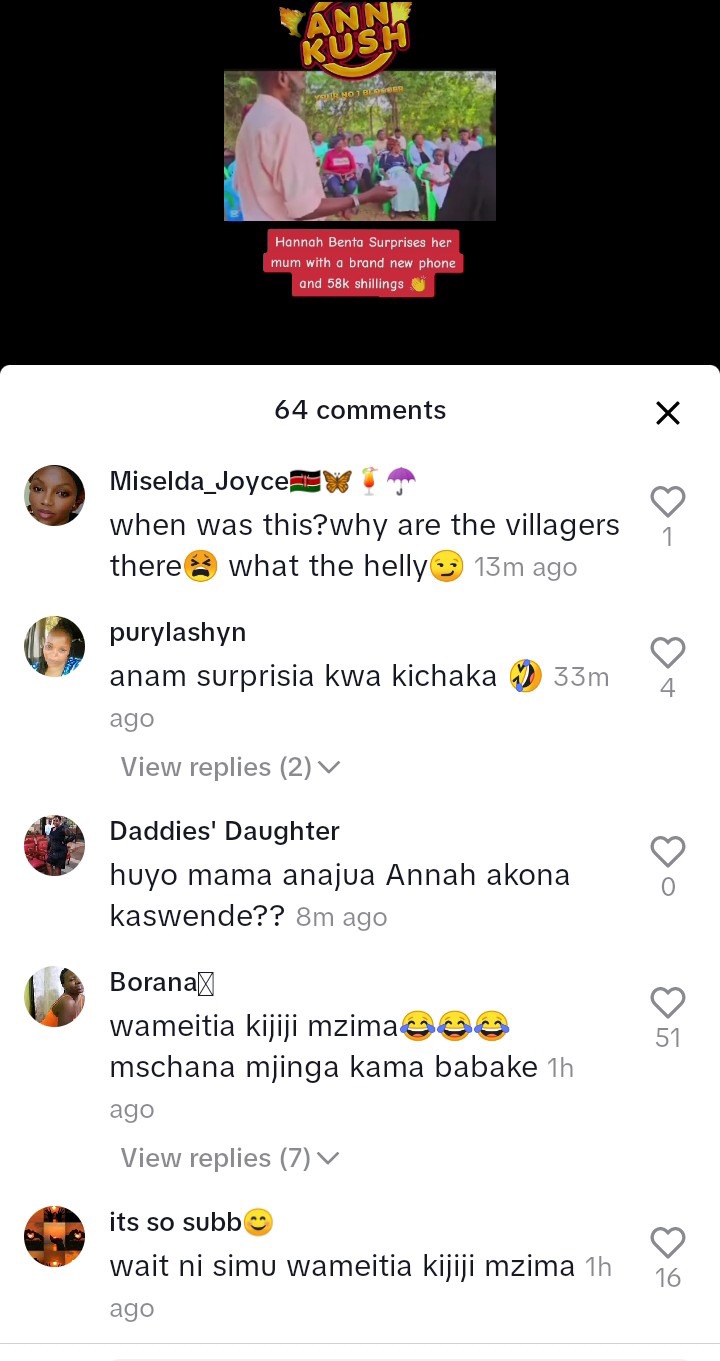Viewport: 720px width, 1361px height.
Task: Like the comment by its so subb
Action: click(667, 1243)
